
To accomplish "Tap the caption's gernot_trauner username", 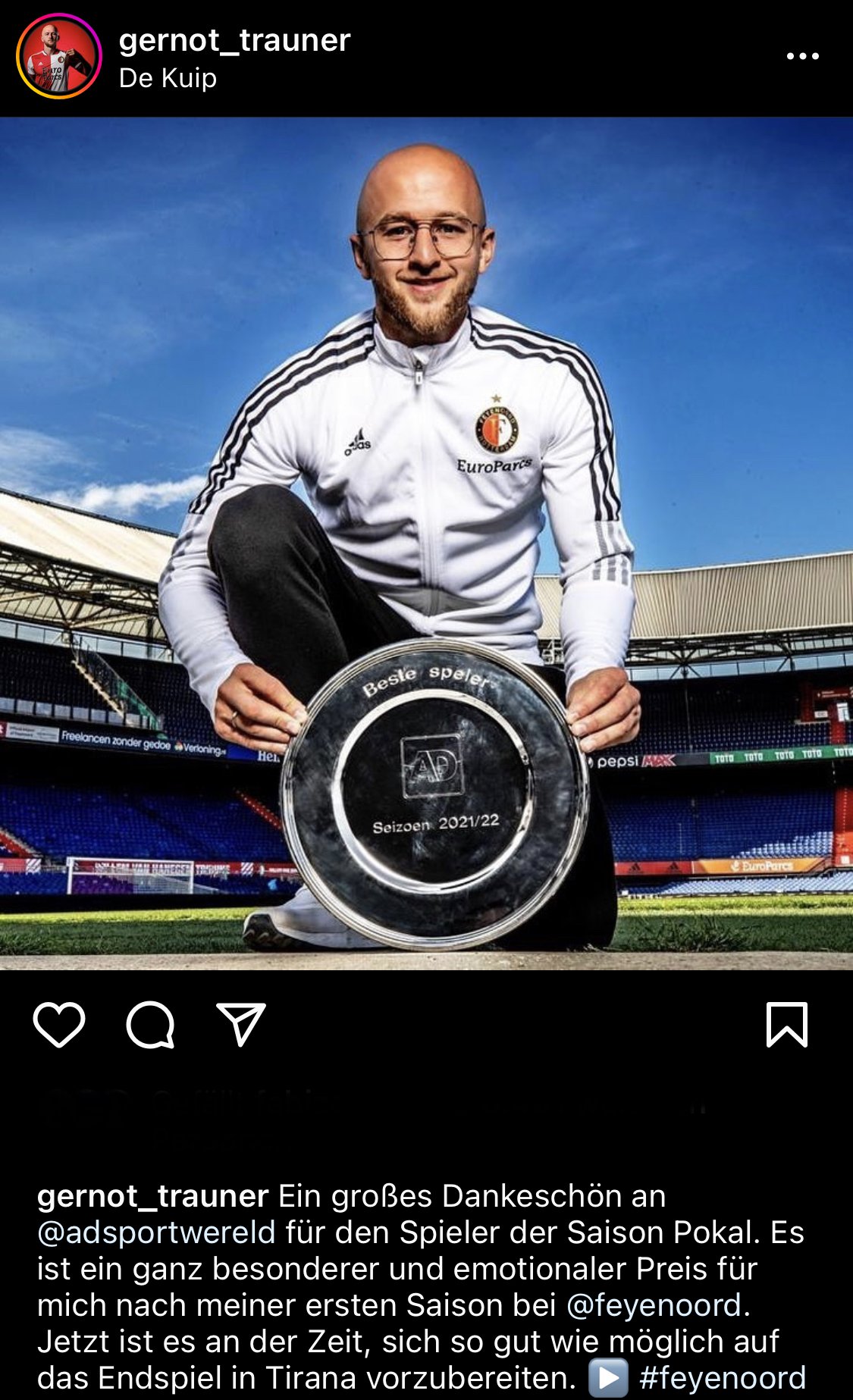I will 153,1197.
